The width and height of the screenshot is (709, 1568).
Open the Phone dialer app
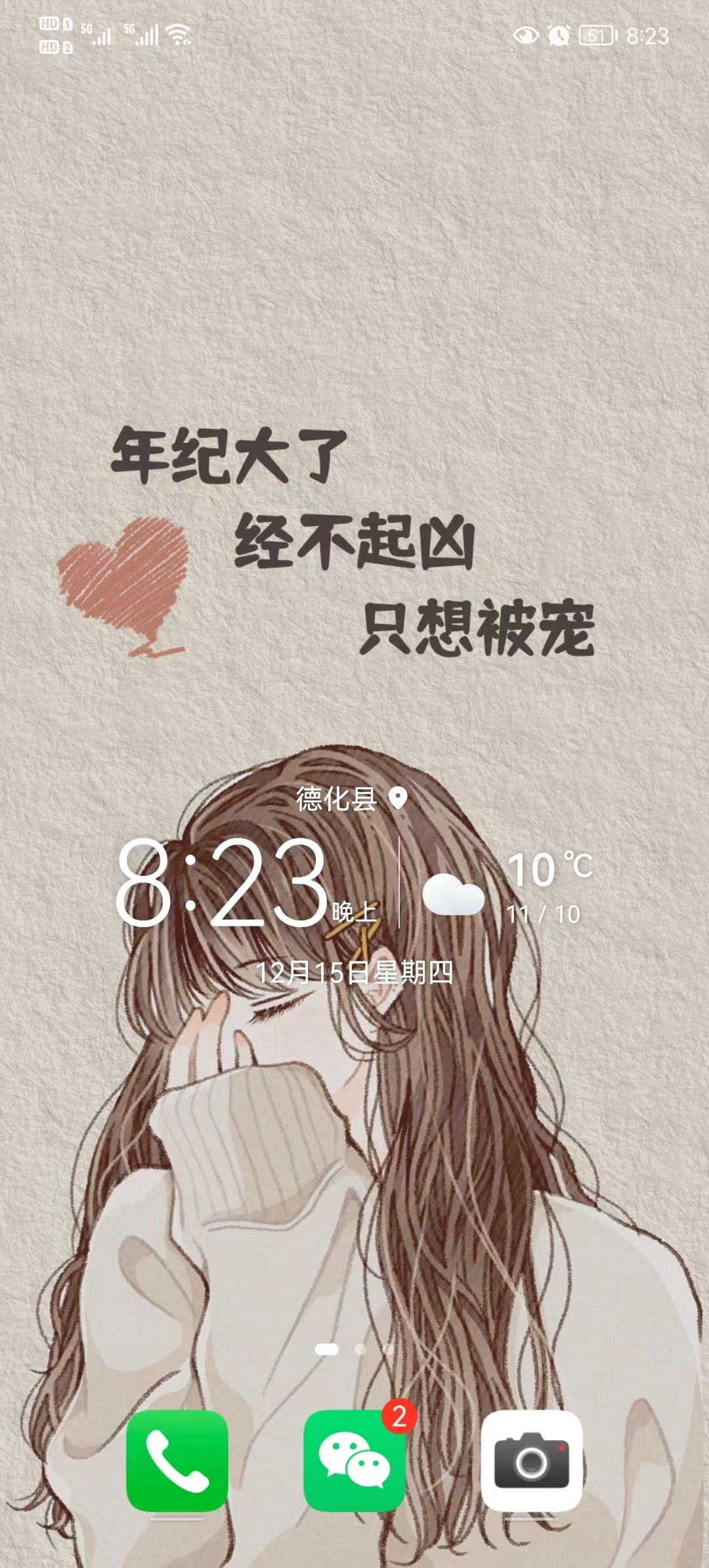177,1460
